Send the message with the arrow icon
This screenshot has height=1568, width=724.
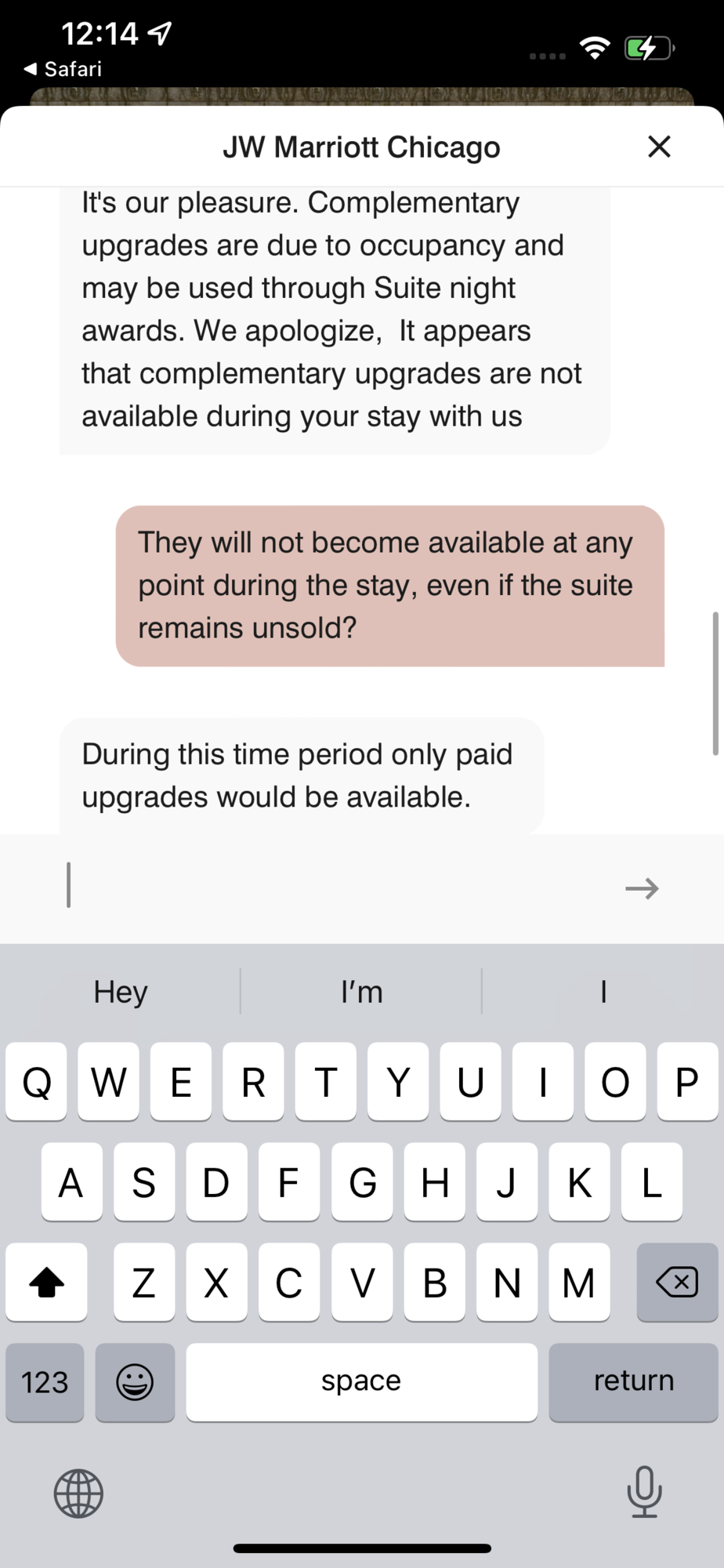(642, 888)
